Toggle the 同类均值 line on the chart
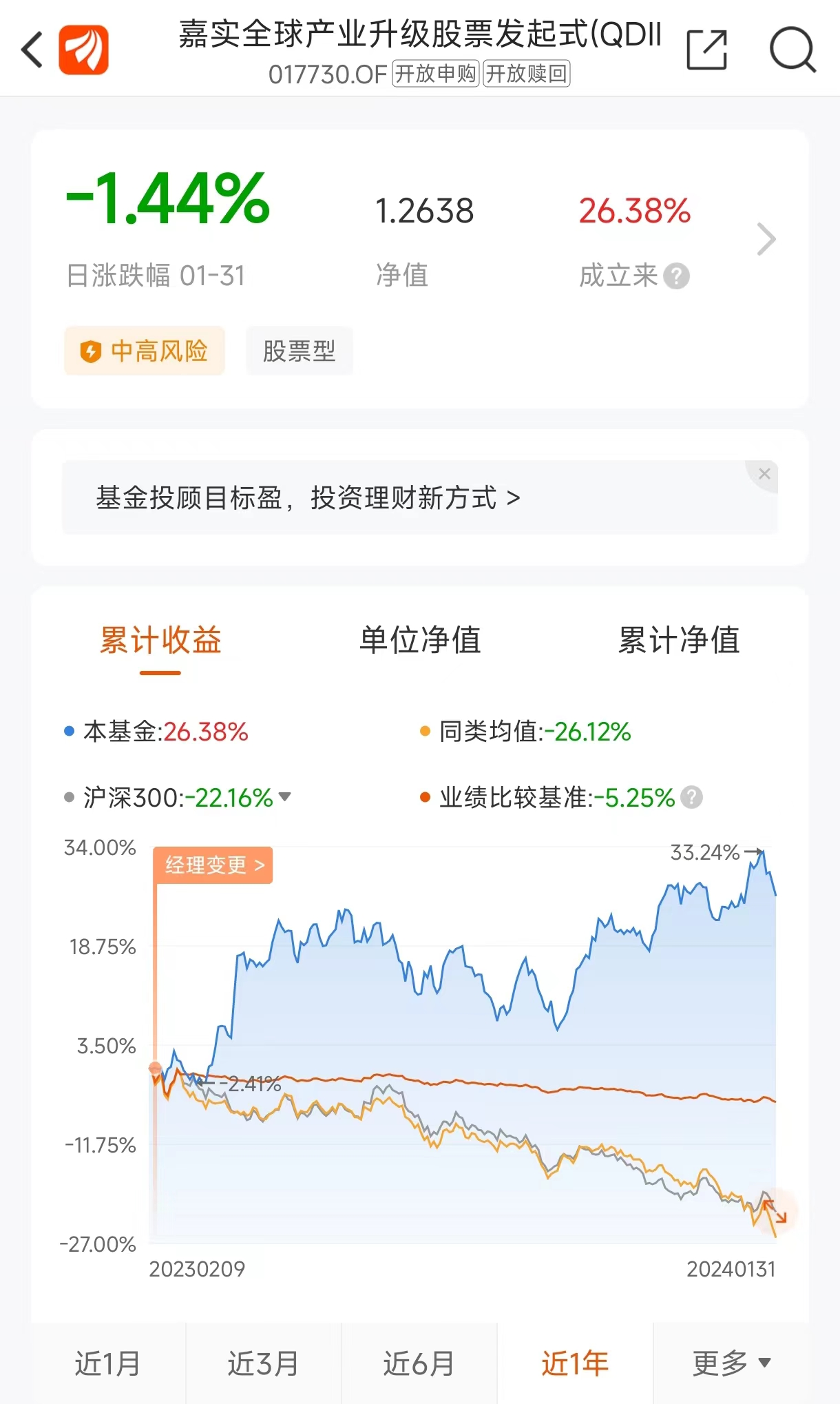 [x=425, y=732]
